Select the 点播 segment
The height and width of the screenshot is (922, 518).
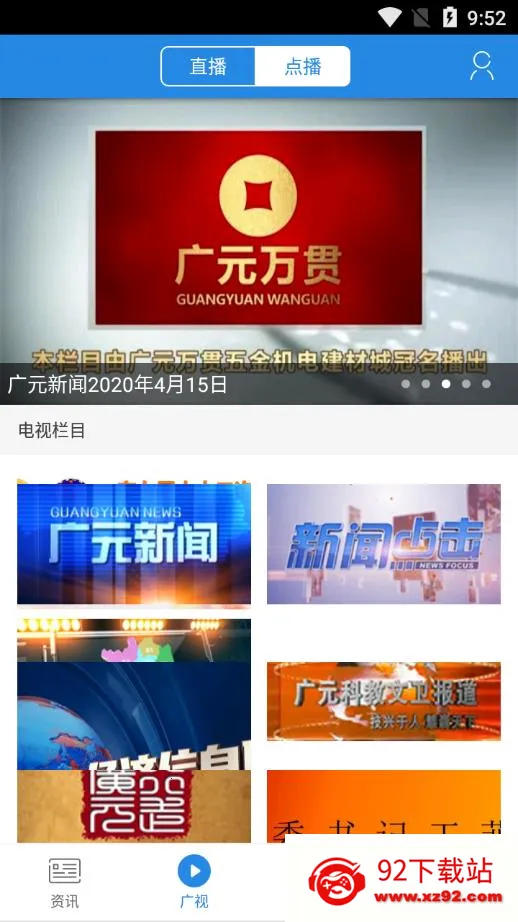(x=303, y=66)
